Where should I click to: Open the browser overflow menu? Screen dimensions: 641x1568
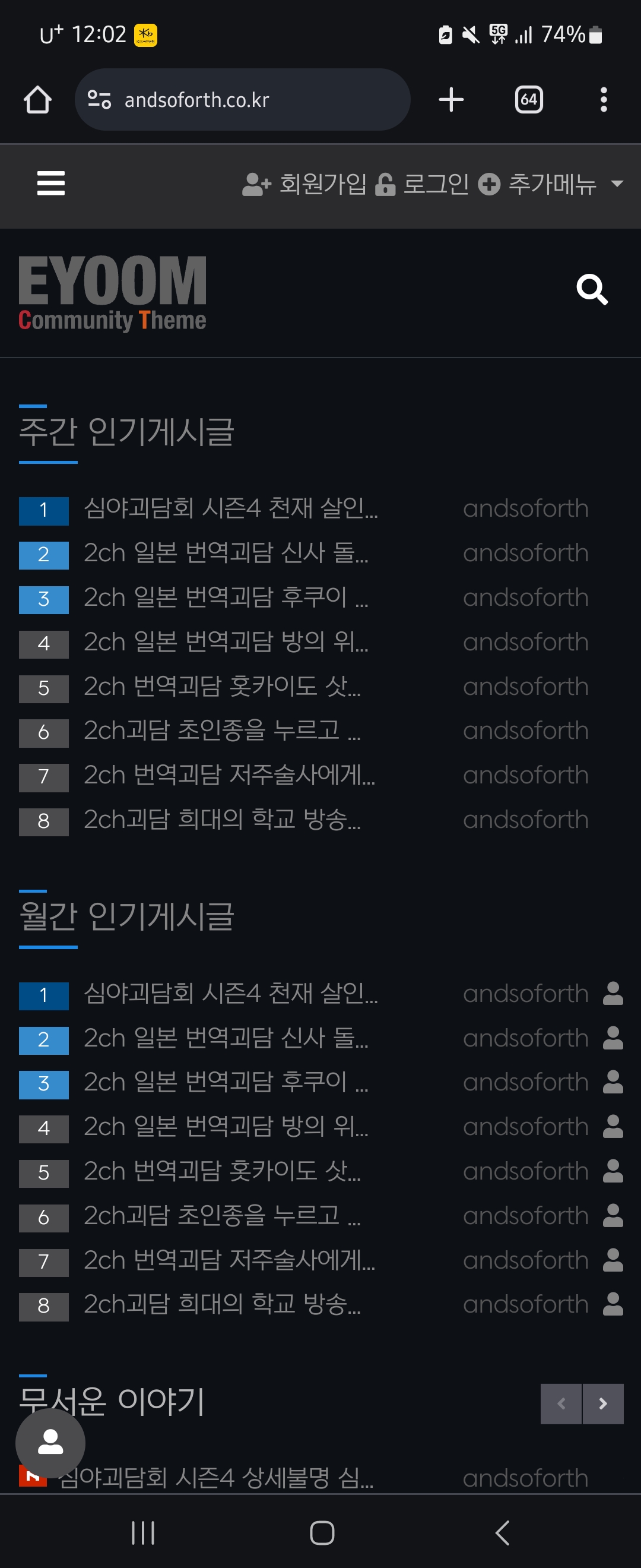[603, 100]
